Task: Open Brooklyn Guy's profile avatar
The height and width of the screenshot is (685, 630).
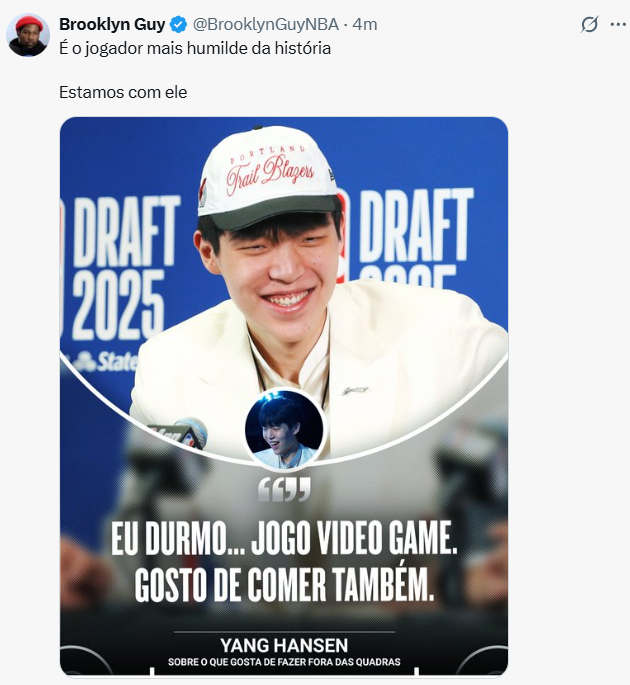Action: click(27, 35)
